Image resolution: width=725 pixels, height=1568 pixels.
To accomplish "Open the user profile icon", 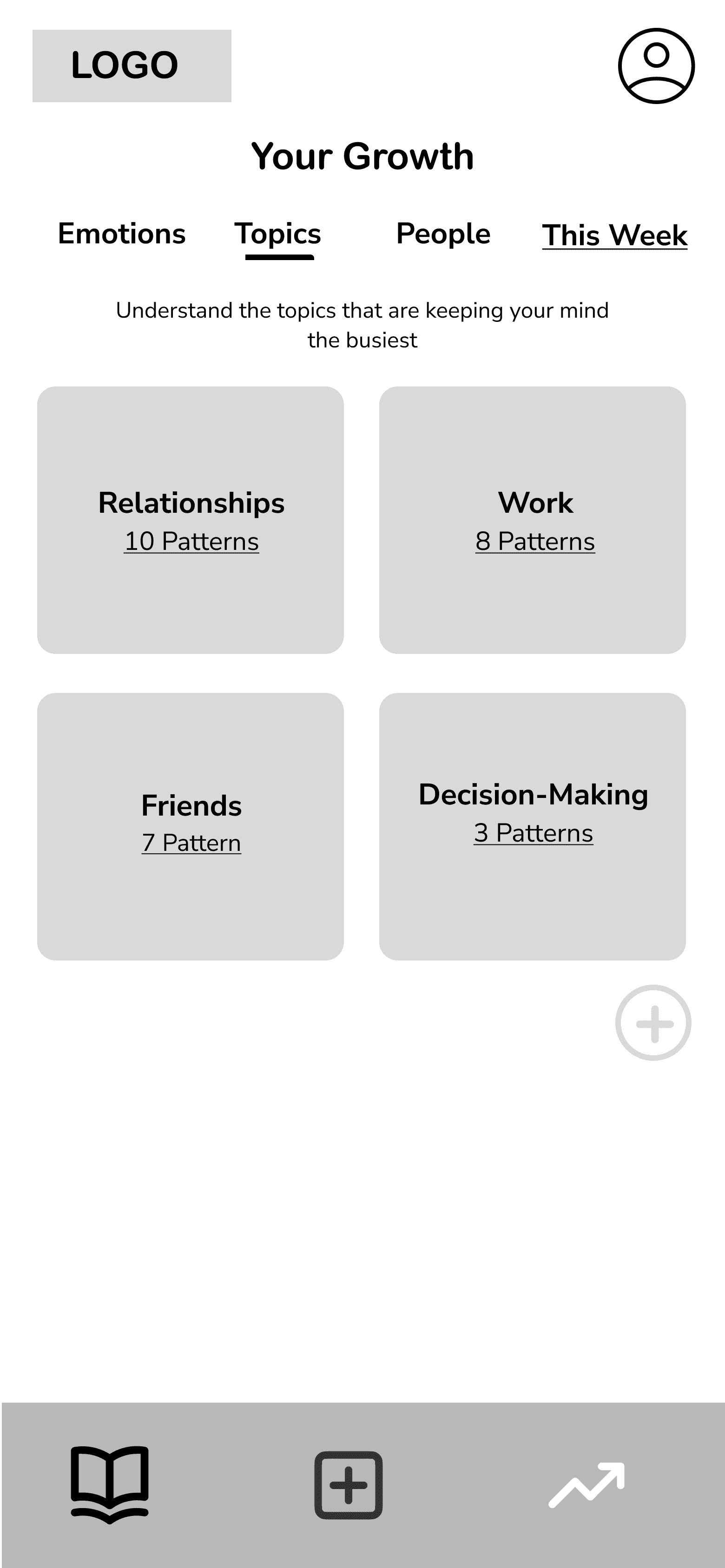I will pos(656,66).
